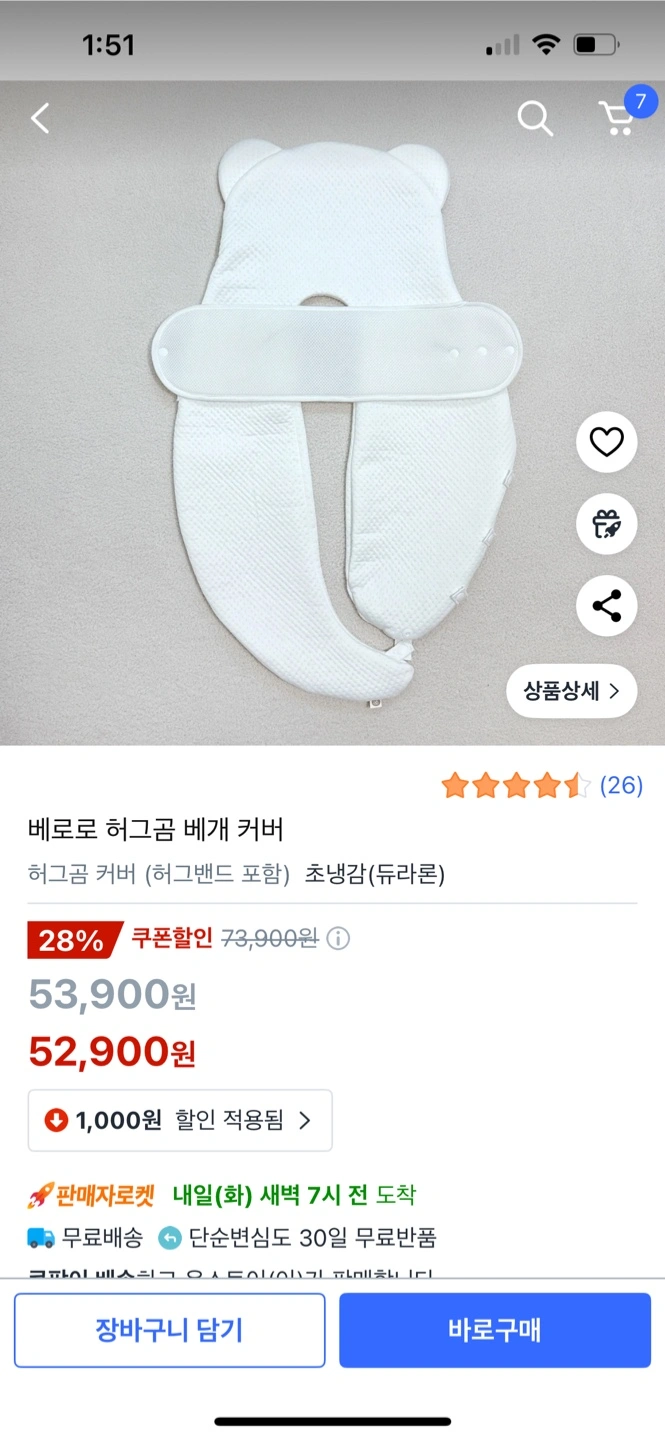Go back using the top-left arrow

pos(40,119)
